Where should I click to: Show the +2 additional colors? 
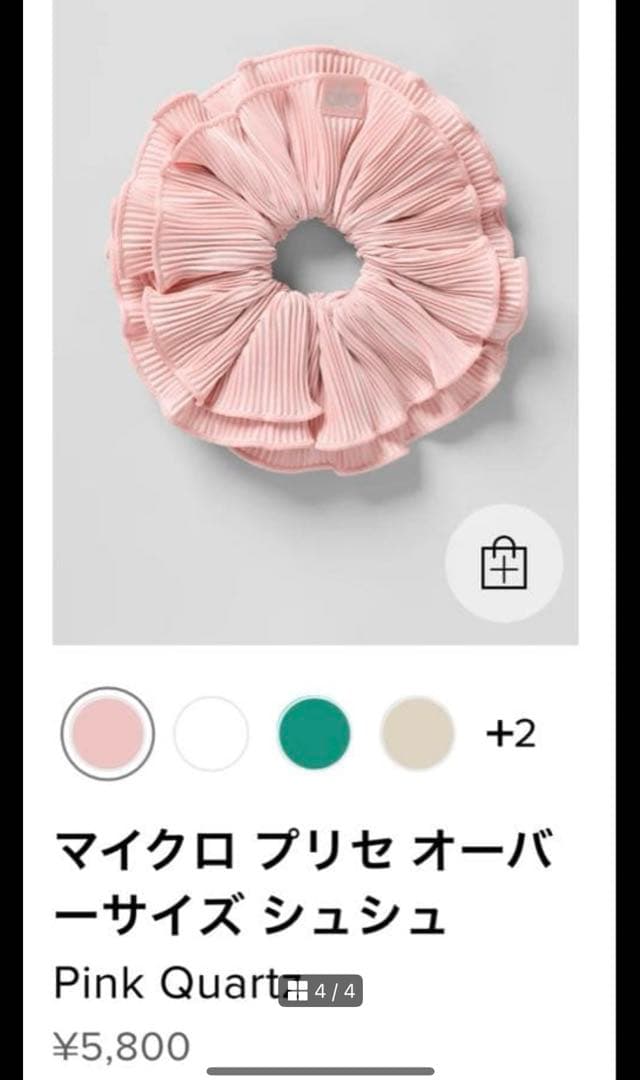[x=511, y=734]
